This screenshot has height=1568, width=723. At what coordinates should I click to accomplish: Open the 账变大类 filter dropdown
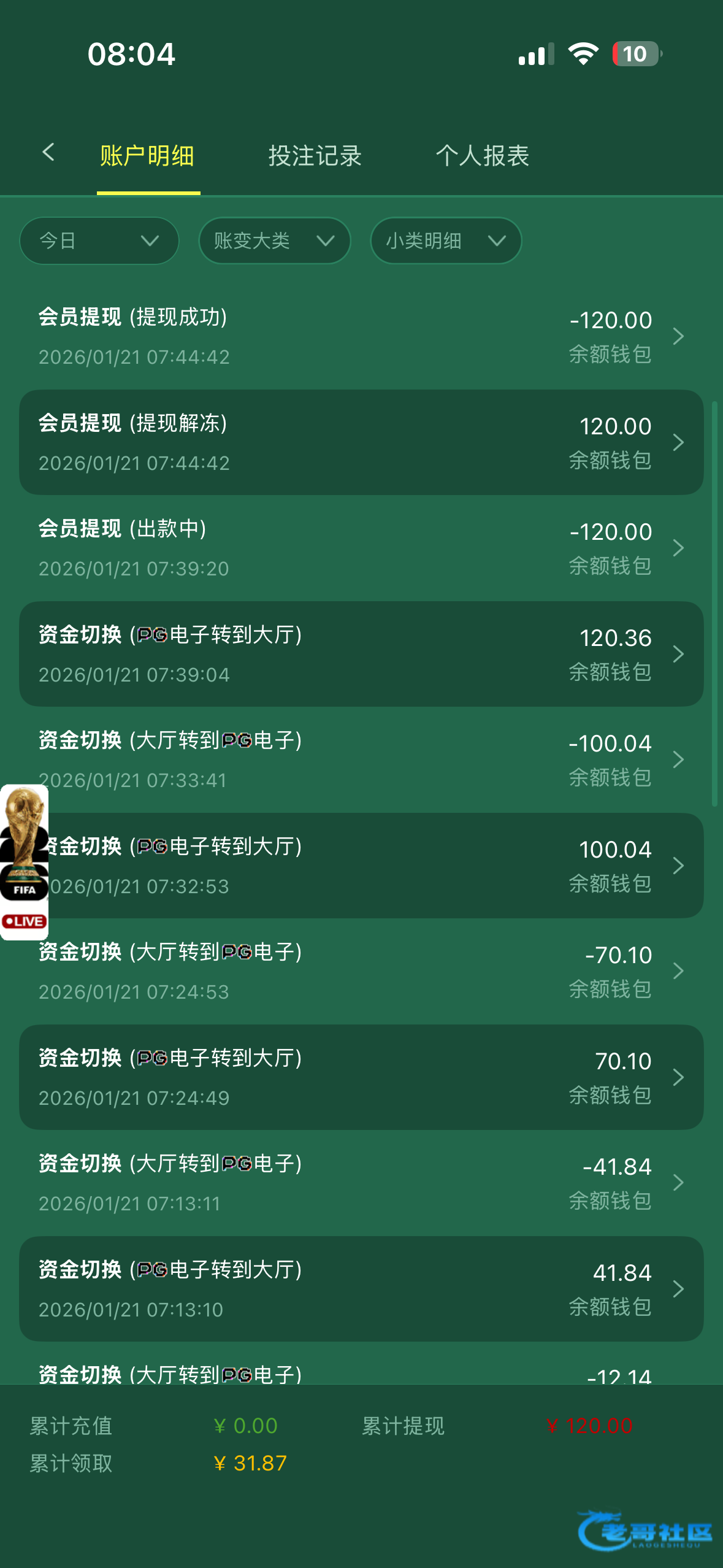pyautogui.click(x=274, y=240)
